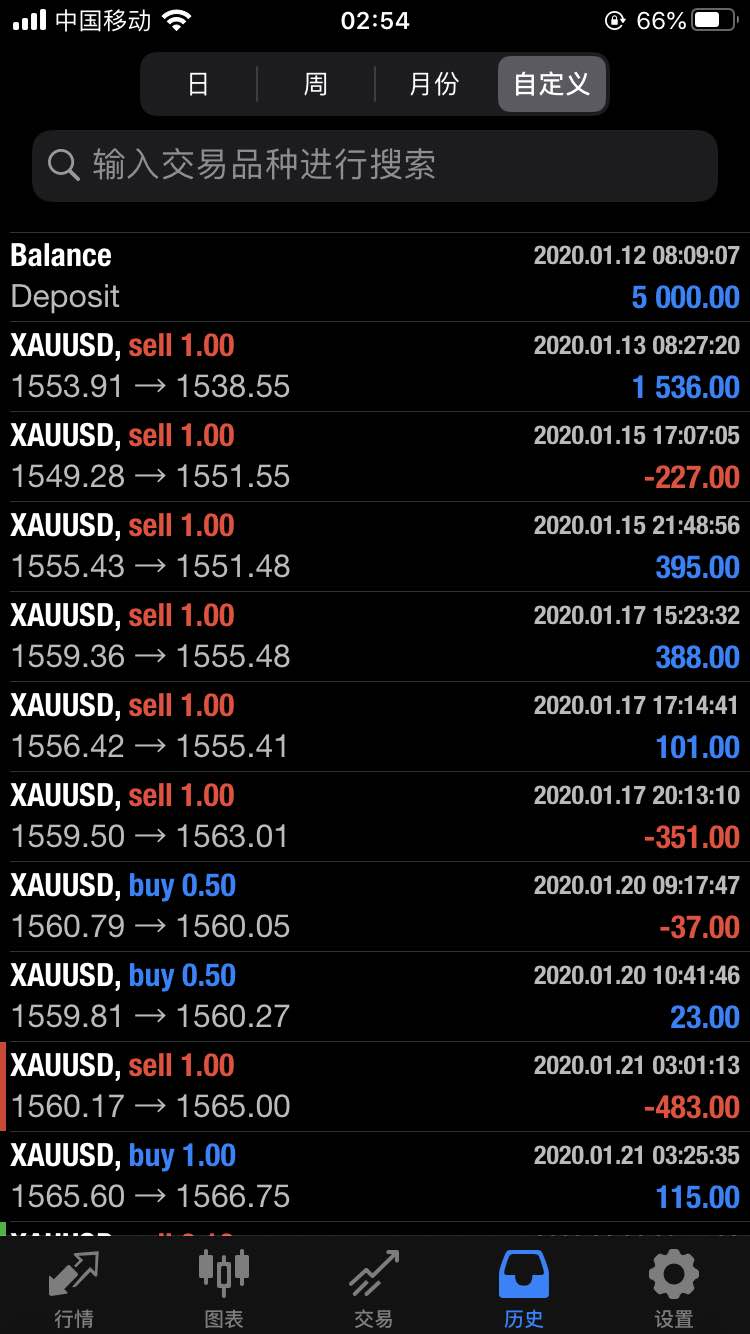Screen dimensions: 750x1334
Task: Open the XAUUSD sell trade with 1 536.00 profit
Action: coord(375,367)
